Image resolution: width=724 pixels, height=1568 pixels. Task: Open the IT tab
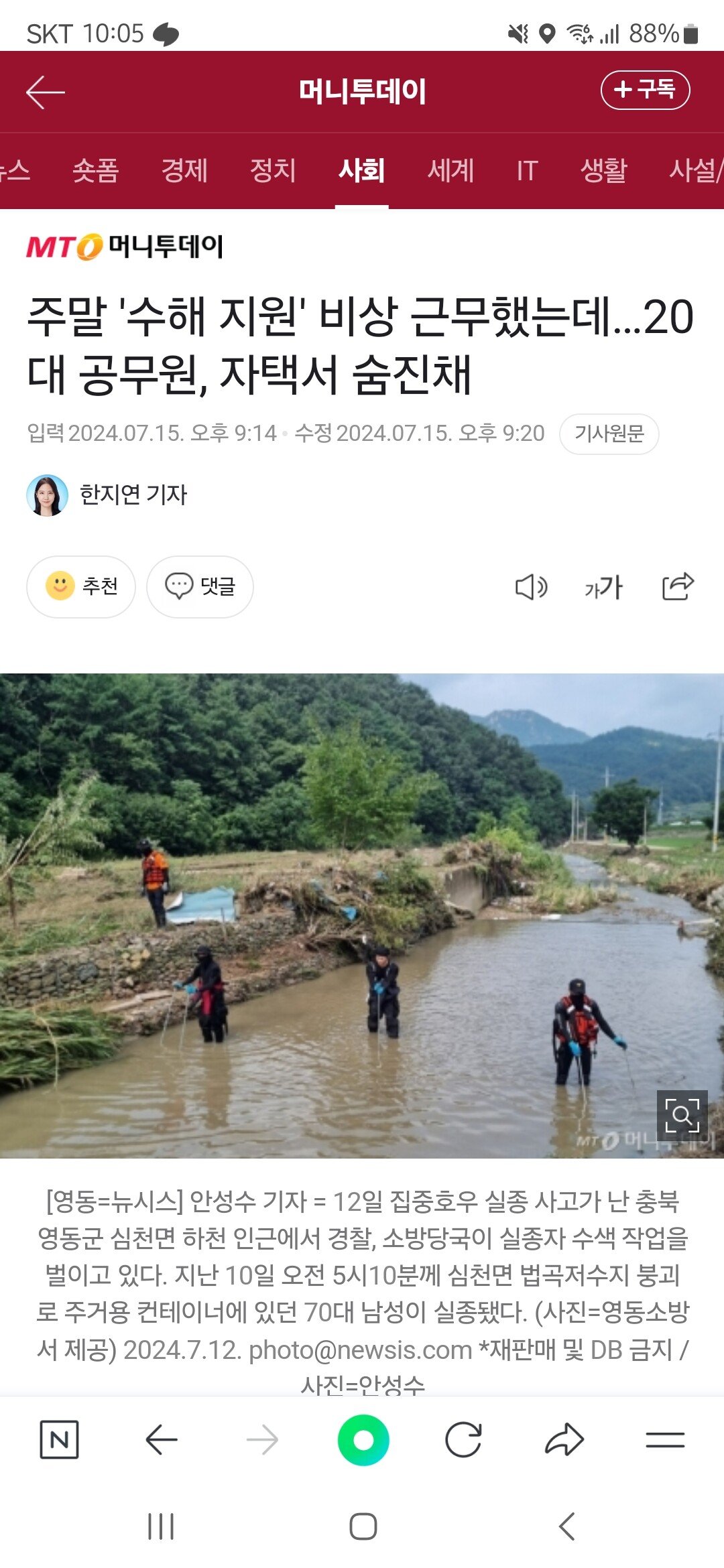tap(527, 170)
